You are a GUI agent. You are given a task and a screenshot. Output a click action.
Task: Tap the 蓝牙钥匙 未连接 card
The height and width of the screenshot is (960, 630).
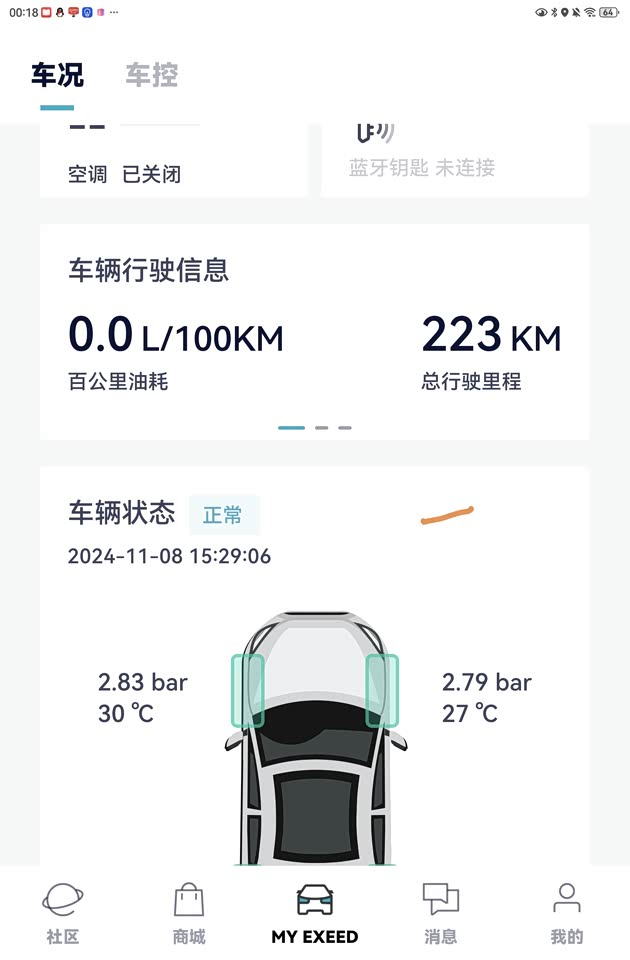(454, 161)
